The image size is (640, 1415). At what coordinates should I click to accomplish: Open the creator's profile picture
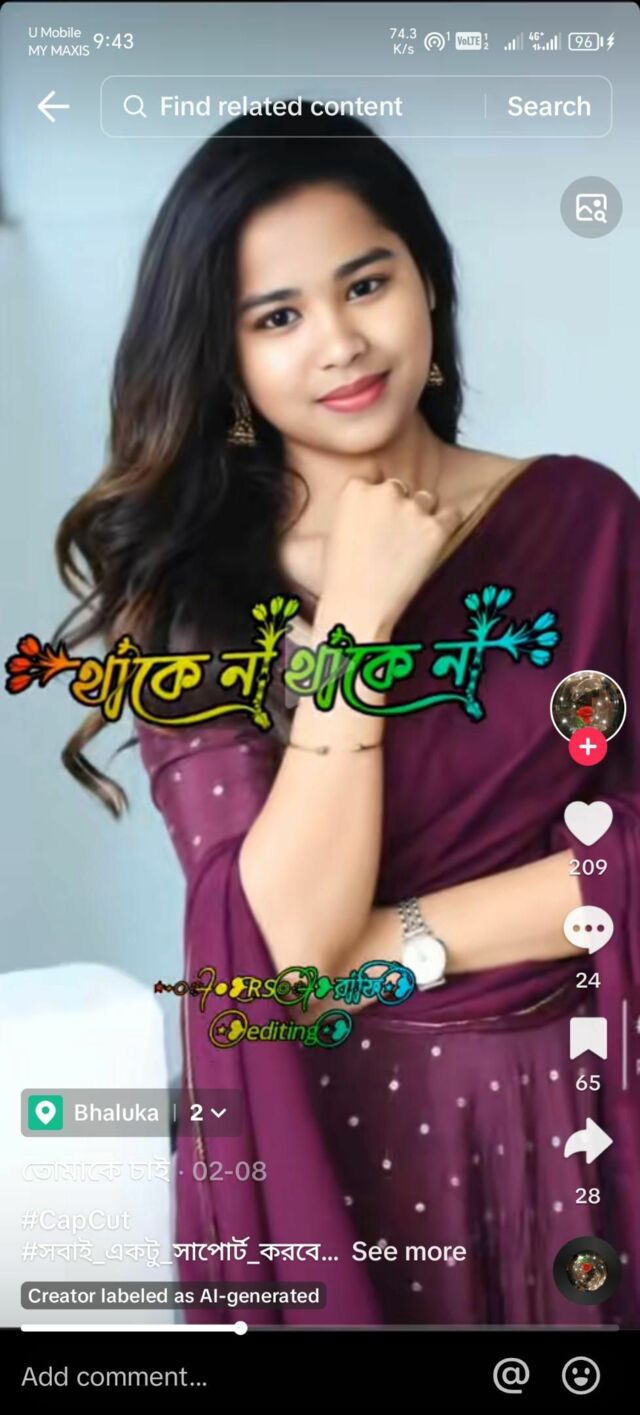pyautogui.click(x=588, y=707)
